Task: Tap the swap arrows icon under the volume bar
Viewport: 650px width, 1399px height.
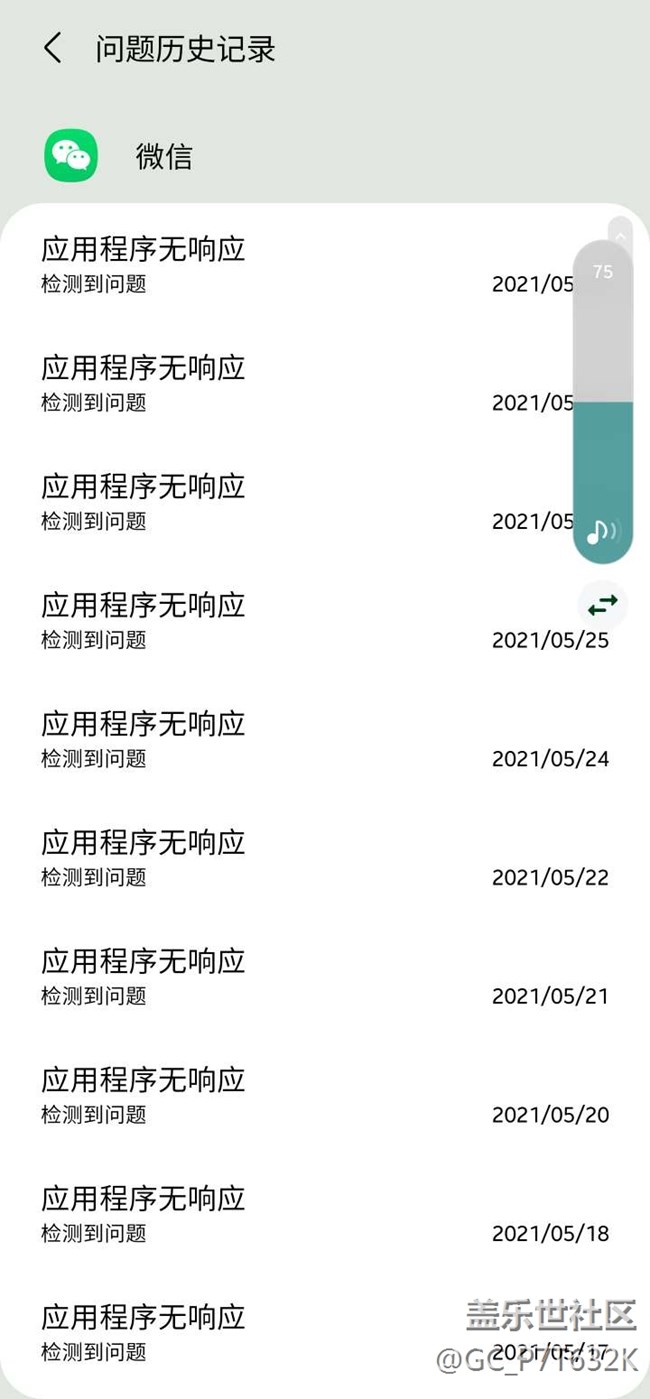Action: click(602, 605)
